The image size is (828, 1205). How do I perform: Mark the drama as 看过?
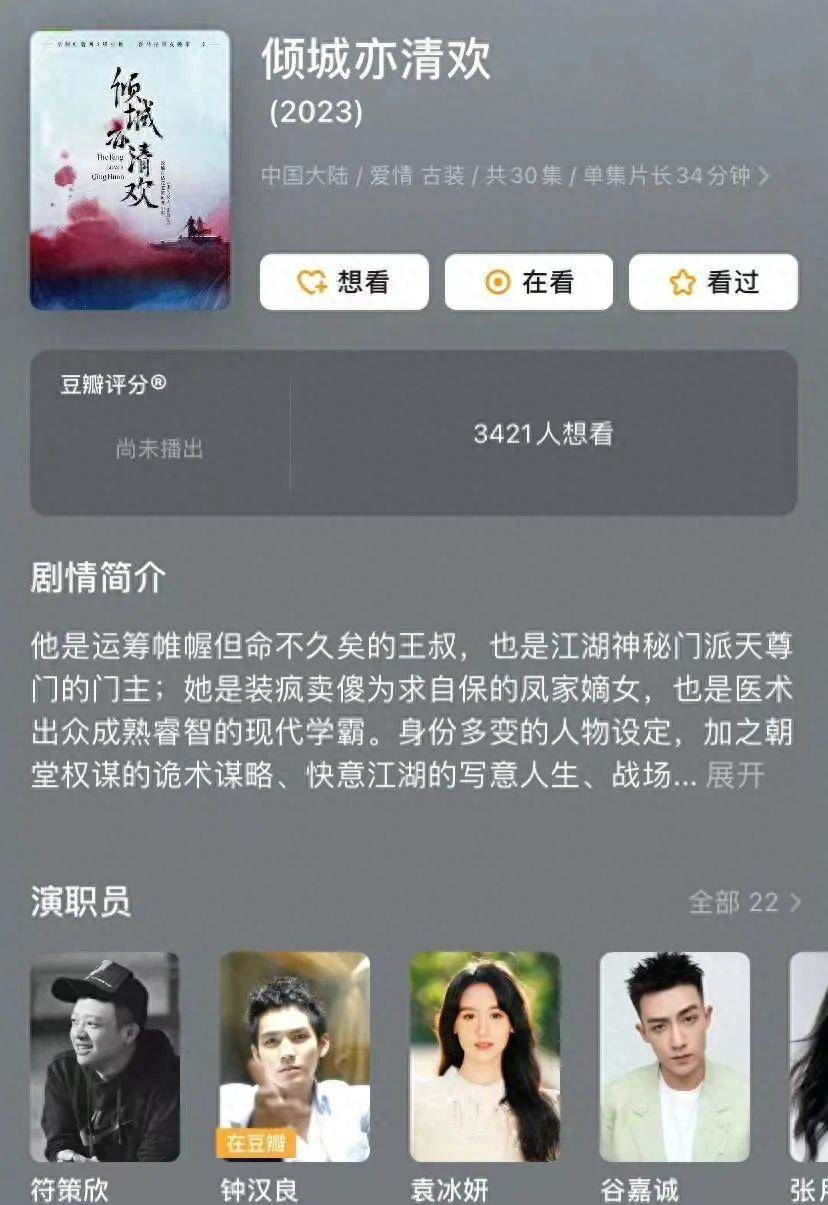(713, 282)
